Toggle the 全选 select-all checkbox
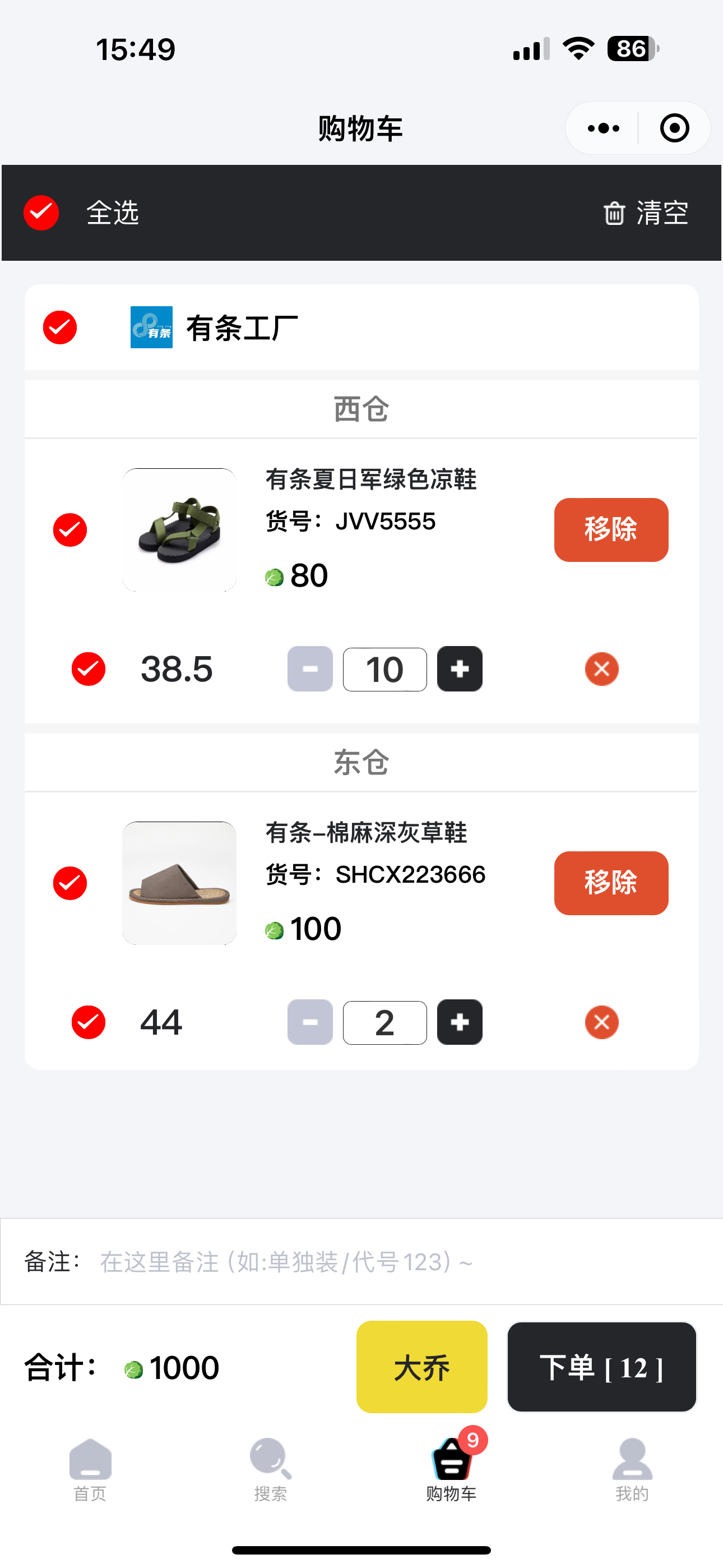Image resolution: width=723 pixels, height=1568 pixels. [41, 213]
